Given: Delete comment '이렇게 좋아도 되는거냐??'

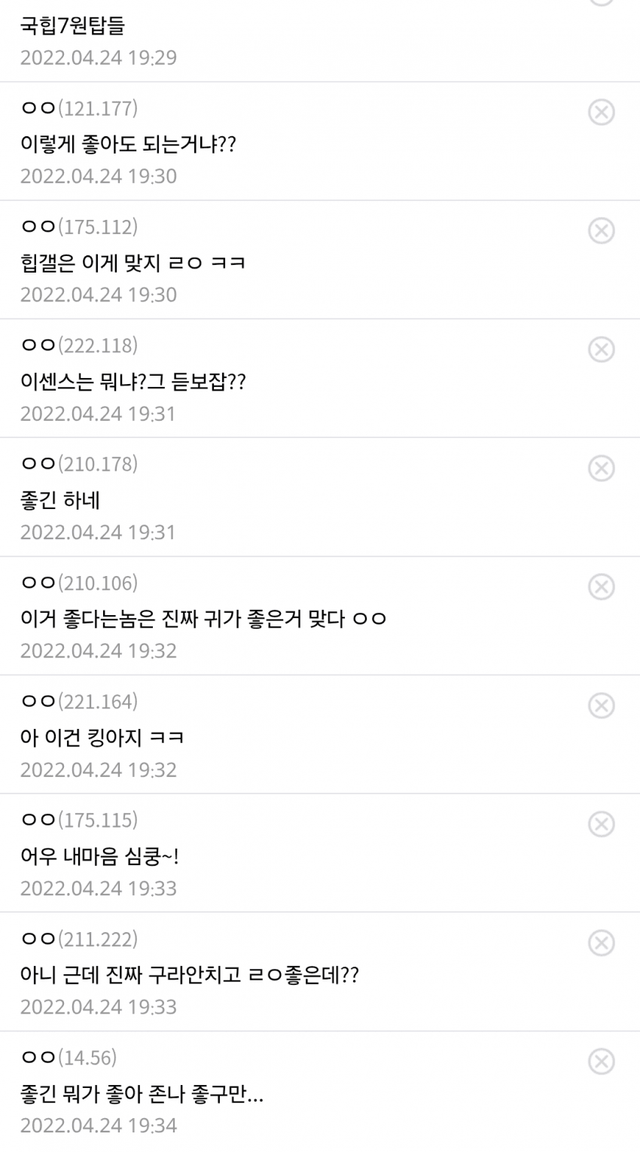Looking at the screenshot, I should pos(600,112).
